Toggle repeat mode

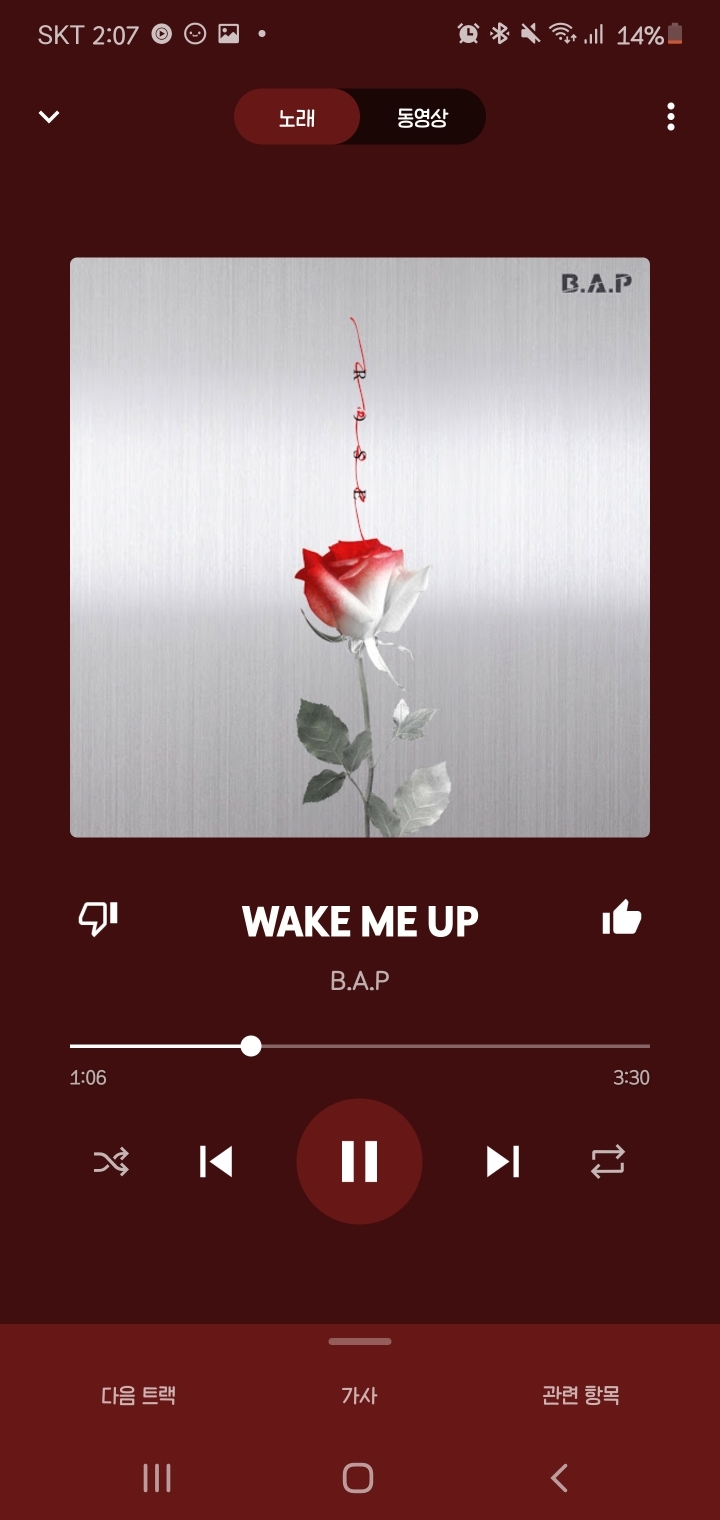[608, 1162]
